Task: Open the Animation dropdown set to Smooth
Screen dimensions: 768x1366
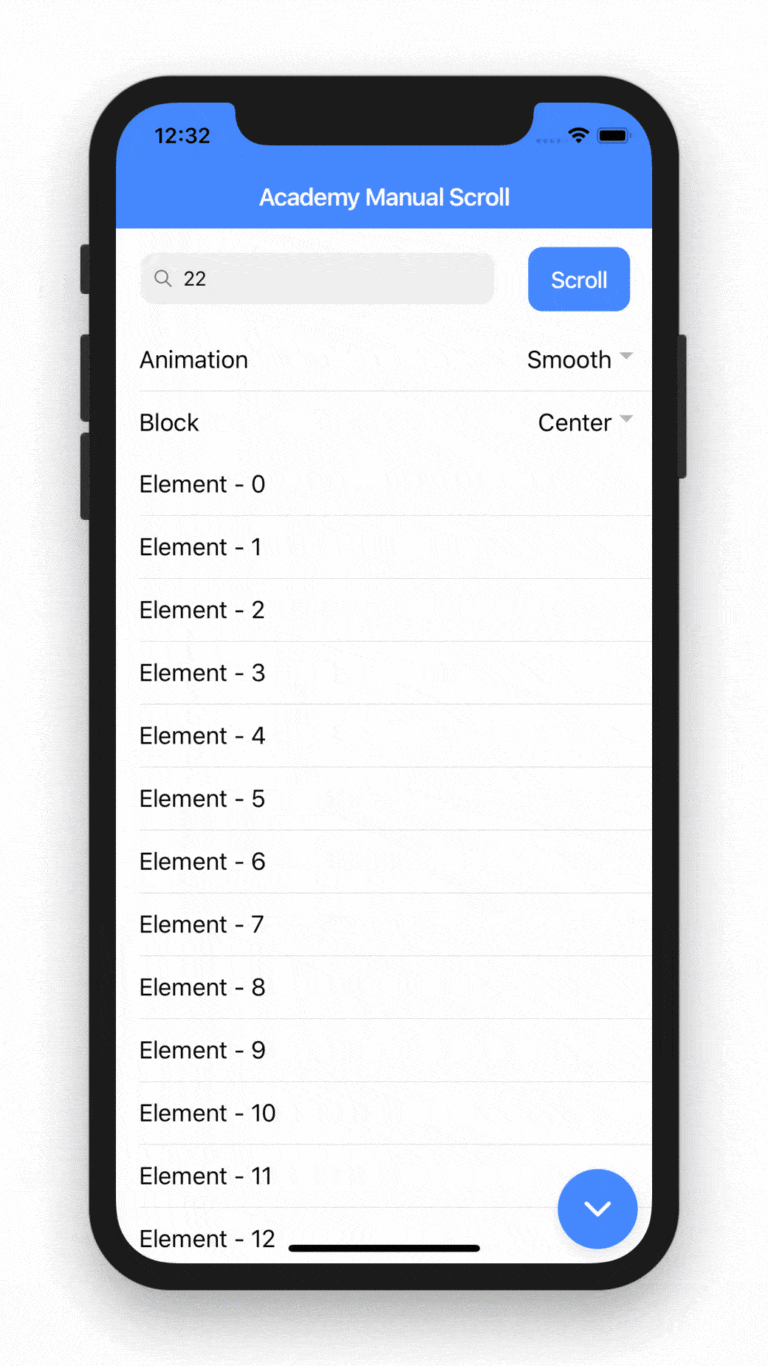Action: click(x=580, y=360)
